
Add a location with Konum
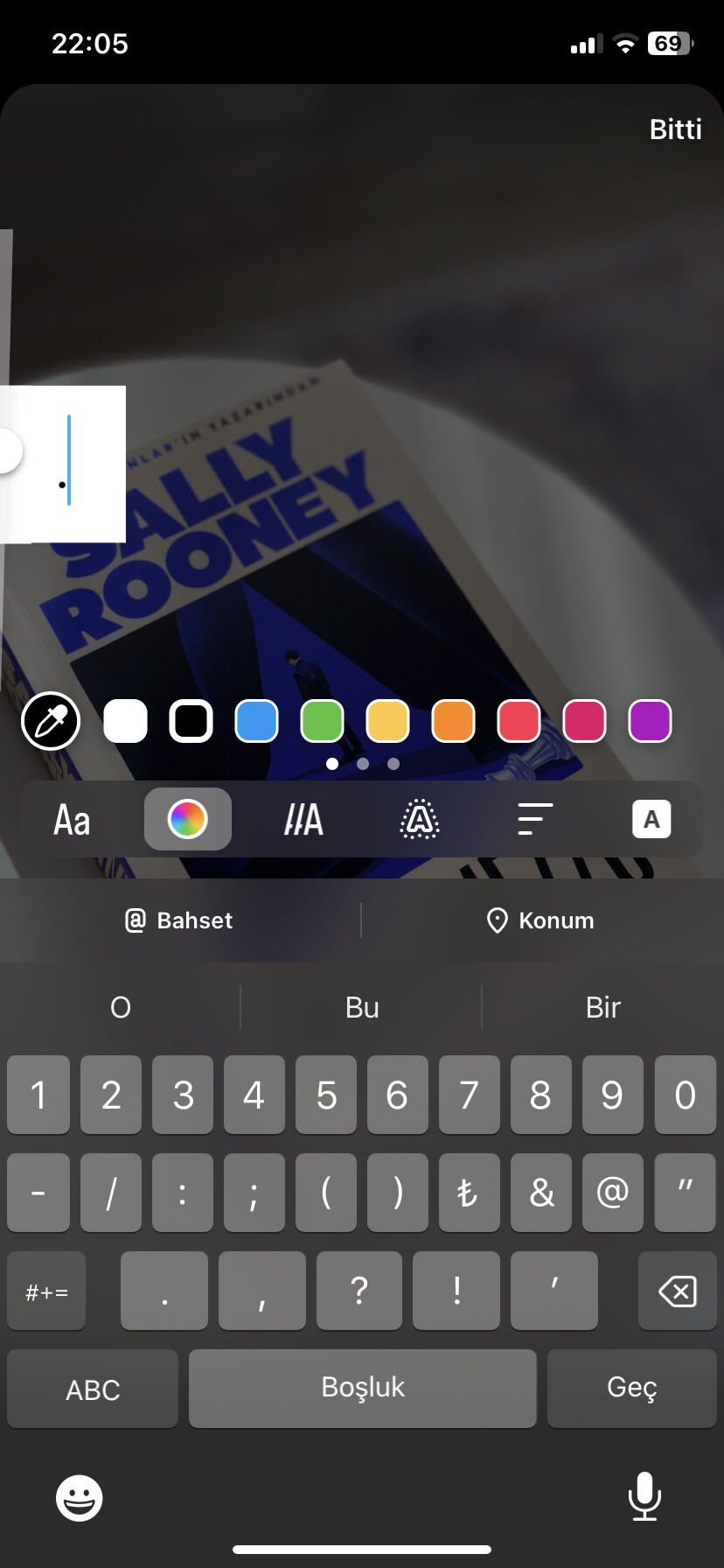[540, 920]
